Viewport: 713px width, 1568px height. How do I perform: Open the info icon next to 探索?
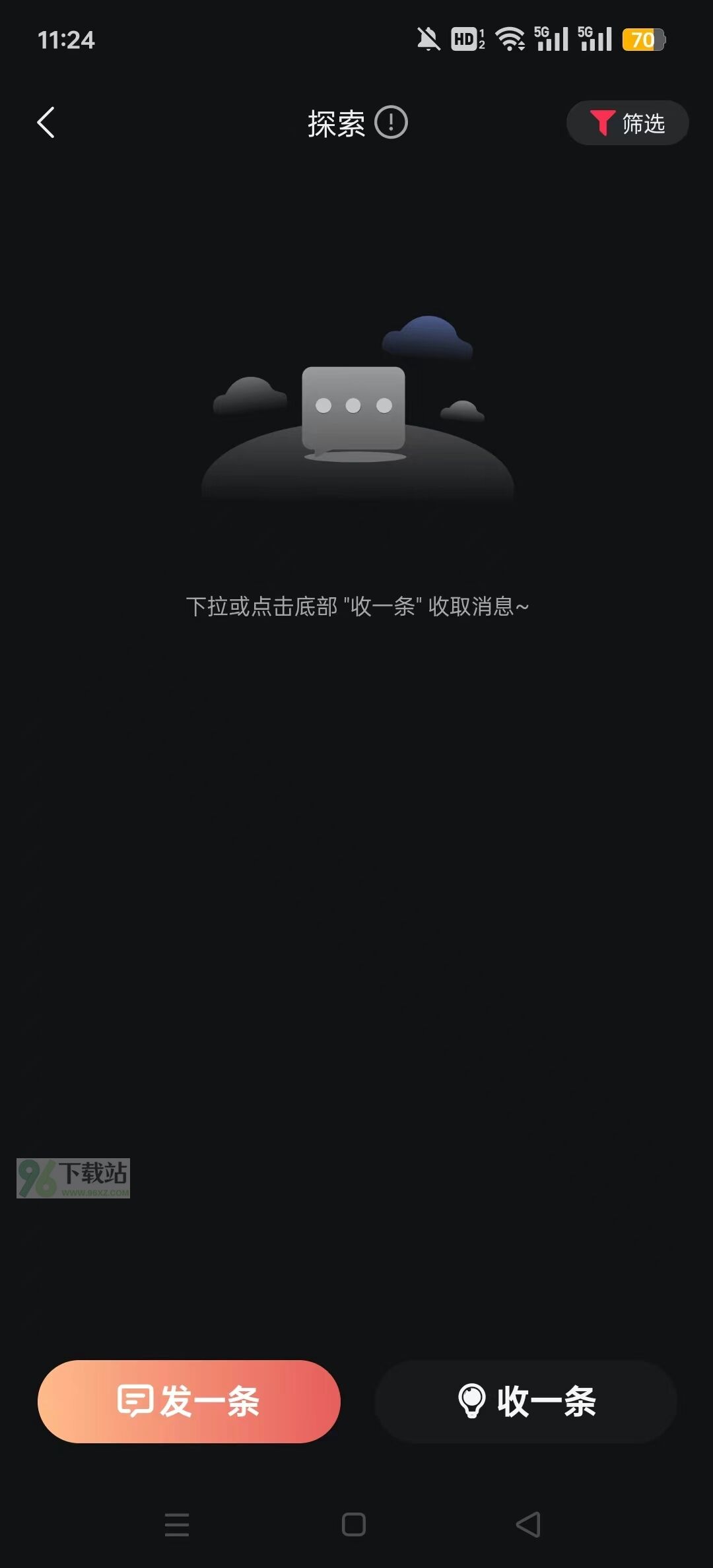(391, 123)
